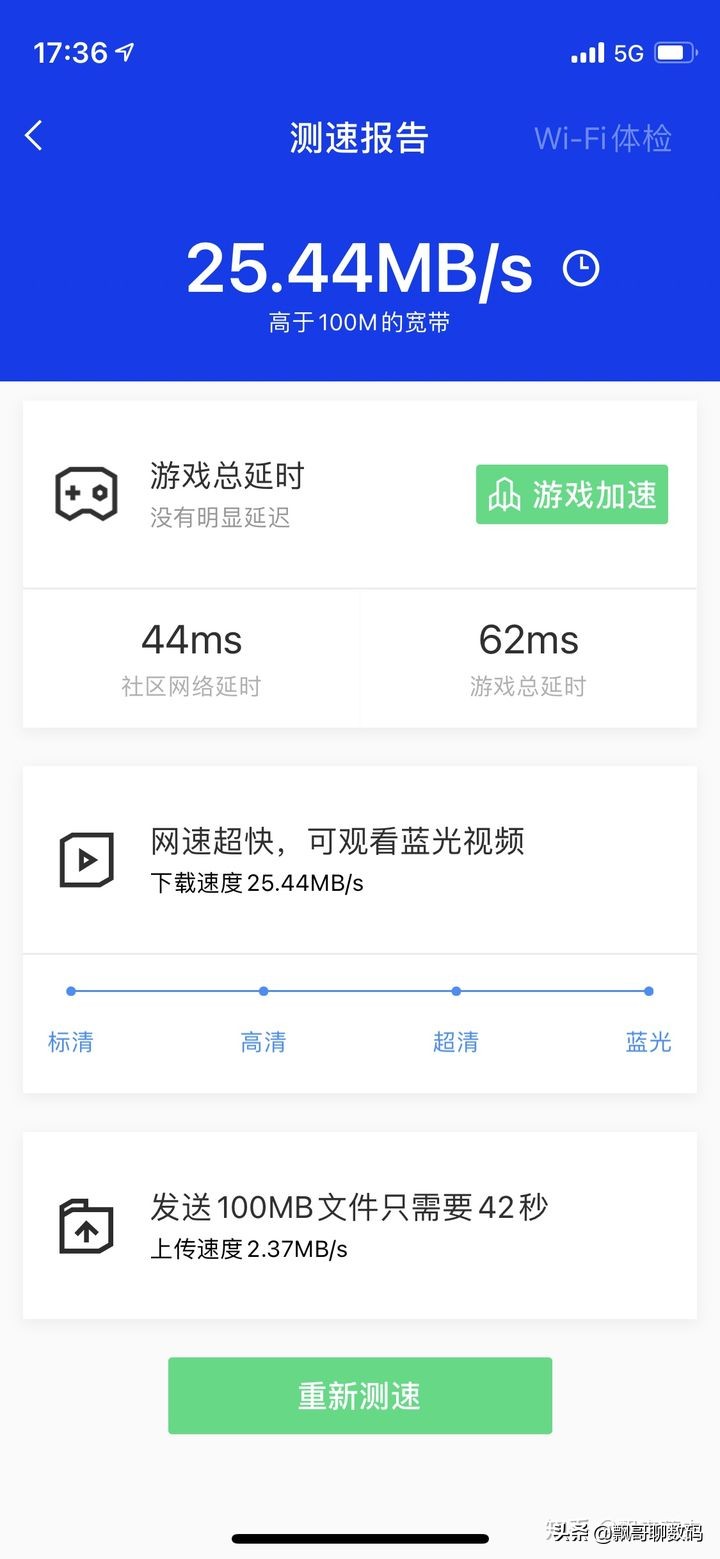This screenshot has height=1559, width=720.
Task: Tap the 标清 quality label
Action: click(71, 1042)
